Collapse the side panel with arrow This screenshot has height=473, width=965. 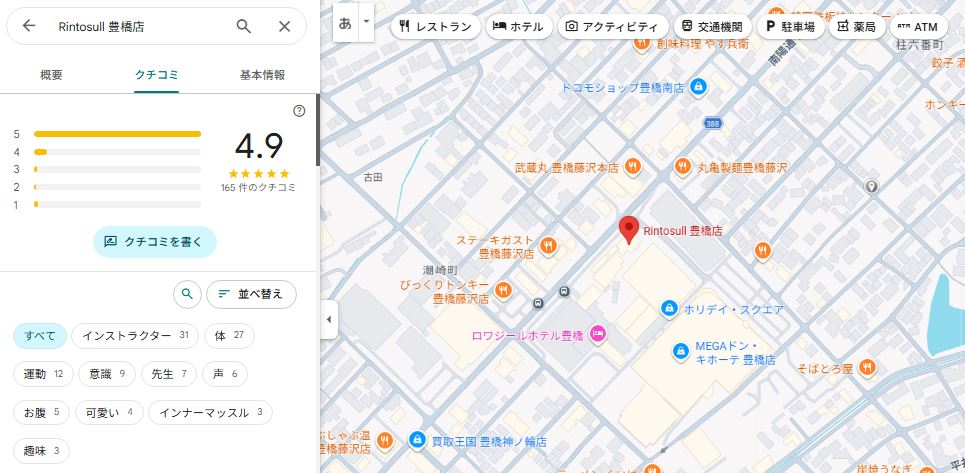coord(329,320)
